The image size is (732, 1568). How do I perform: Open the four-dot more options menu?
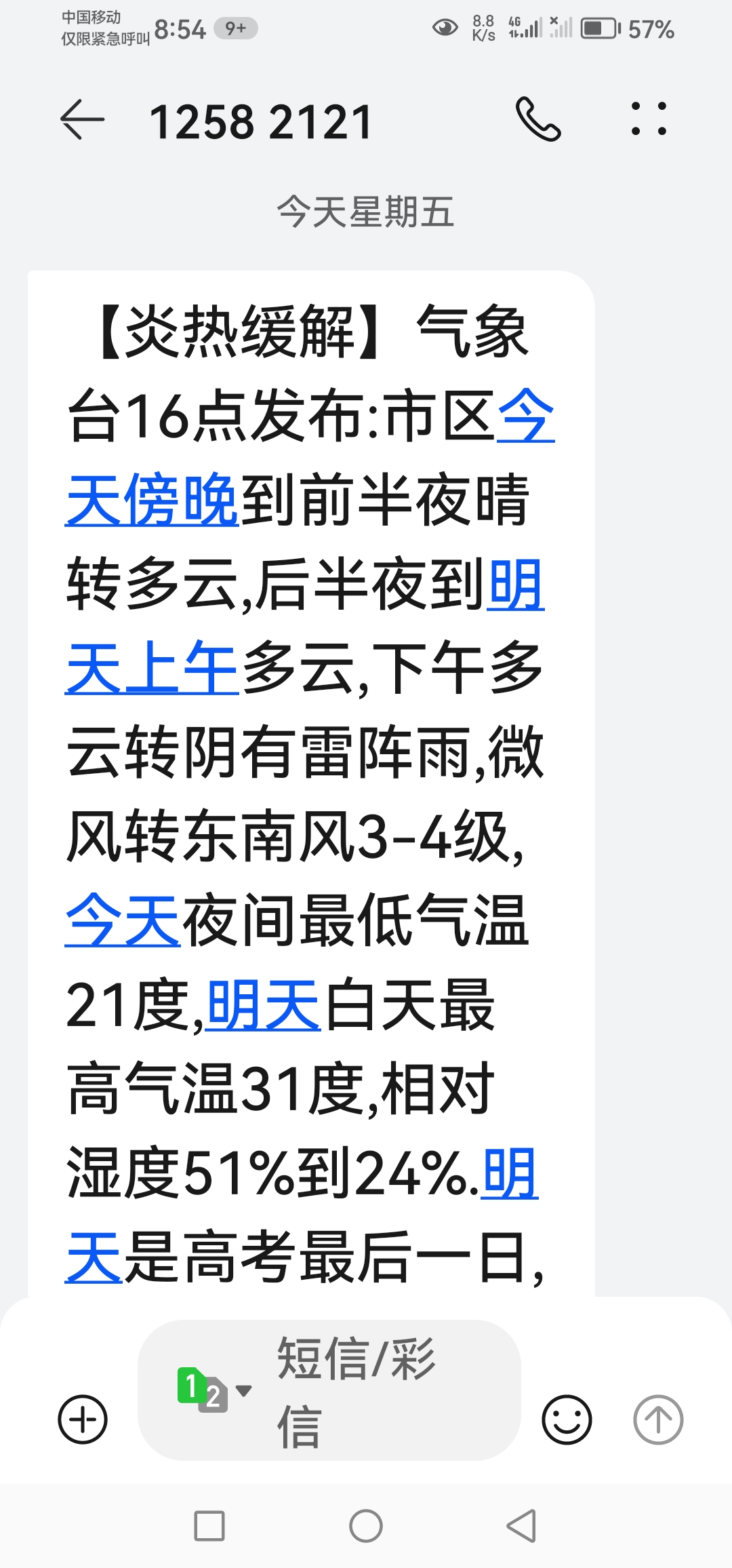[x=649, y=119]
